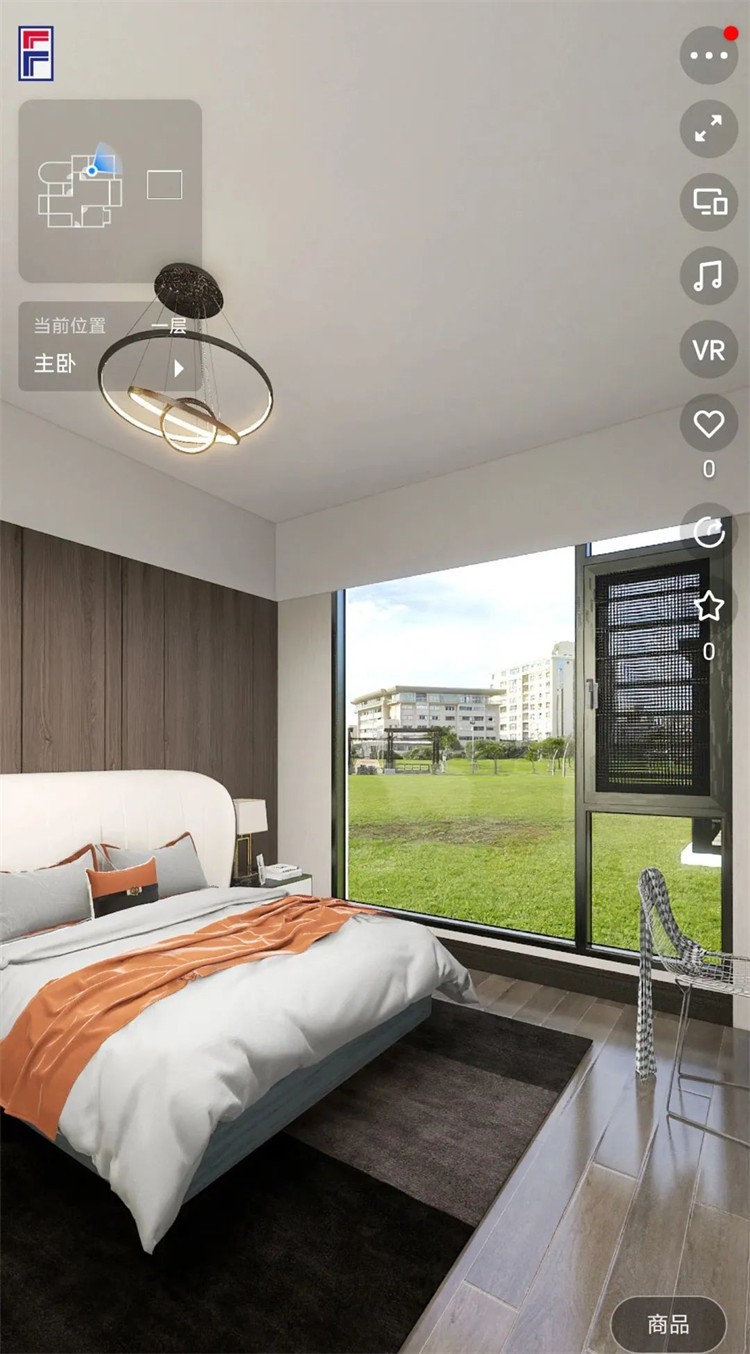750x1354 pixels.
Task: Open the floor plan minimap
Action: [x=110, y=190]
